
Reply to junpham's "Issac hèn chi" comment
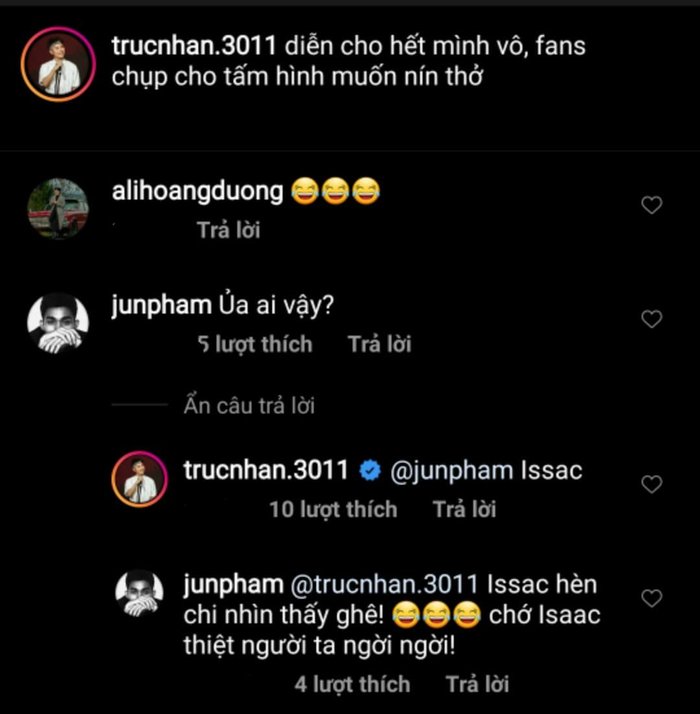(477, 684)
